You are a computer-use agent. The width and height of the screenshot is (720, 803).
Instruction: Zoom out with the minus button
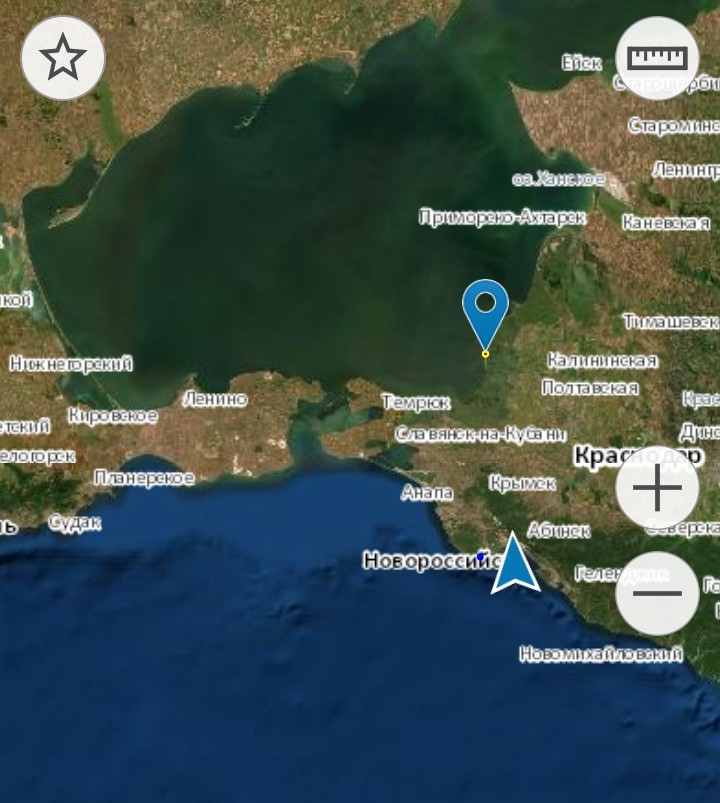tap(657, 593)
